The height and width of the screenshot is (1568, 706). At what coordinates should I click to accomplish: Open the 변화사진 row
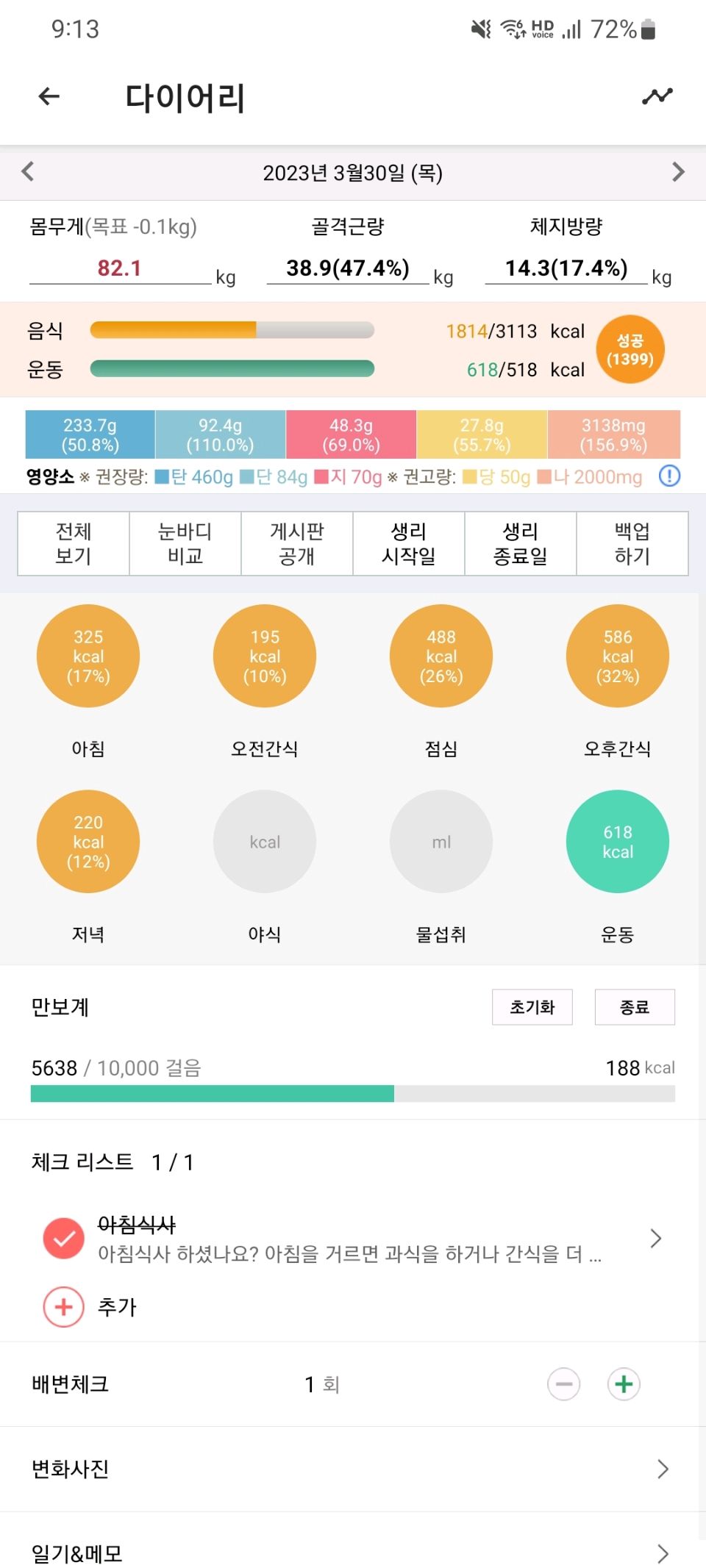(x=353, y=1469)
